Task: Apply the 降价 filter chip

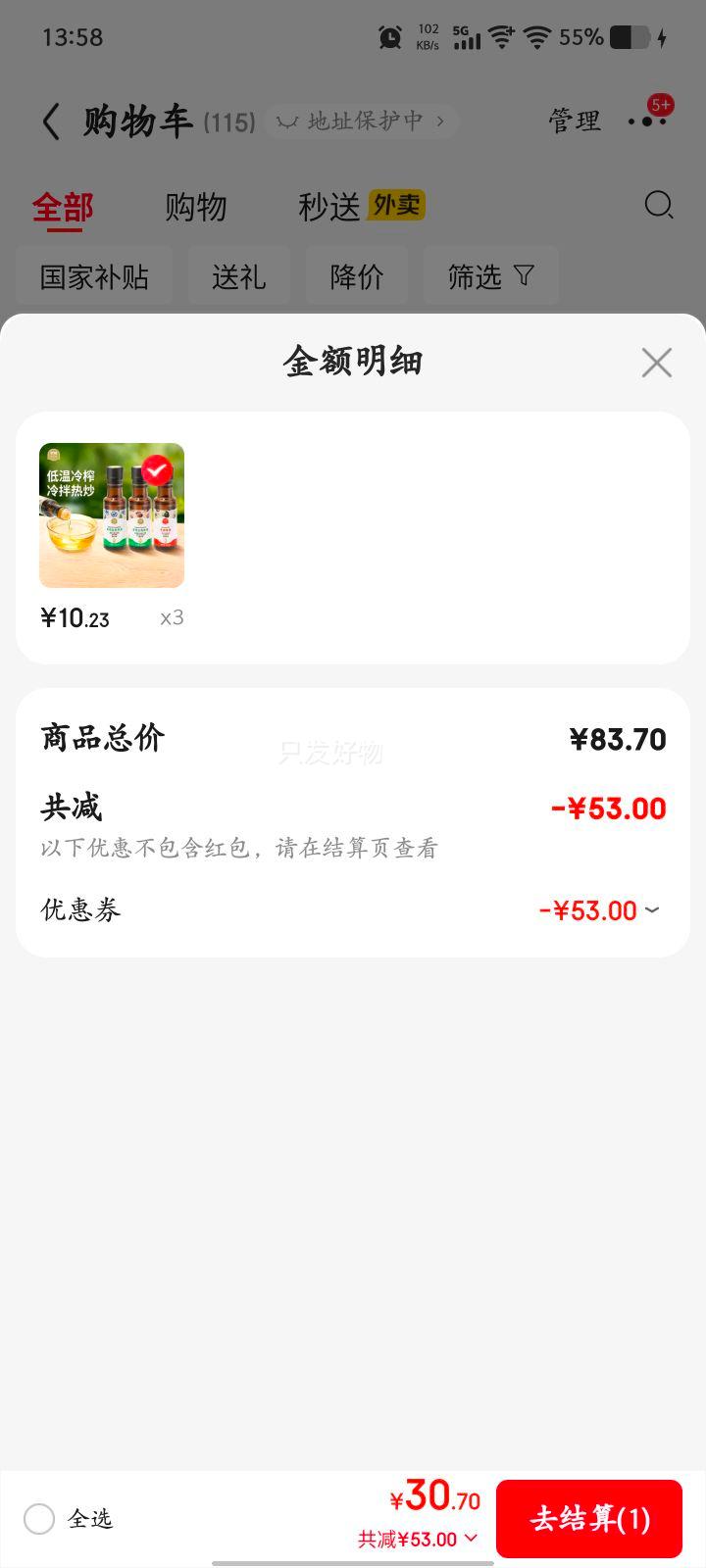Action: (x=356, y=276)
